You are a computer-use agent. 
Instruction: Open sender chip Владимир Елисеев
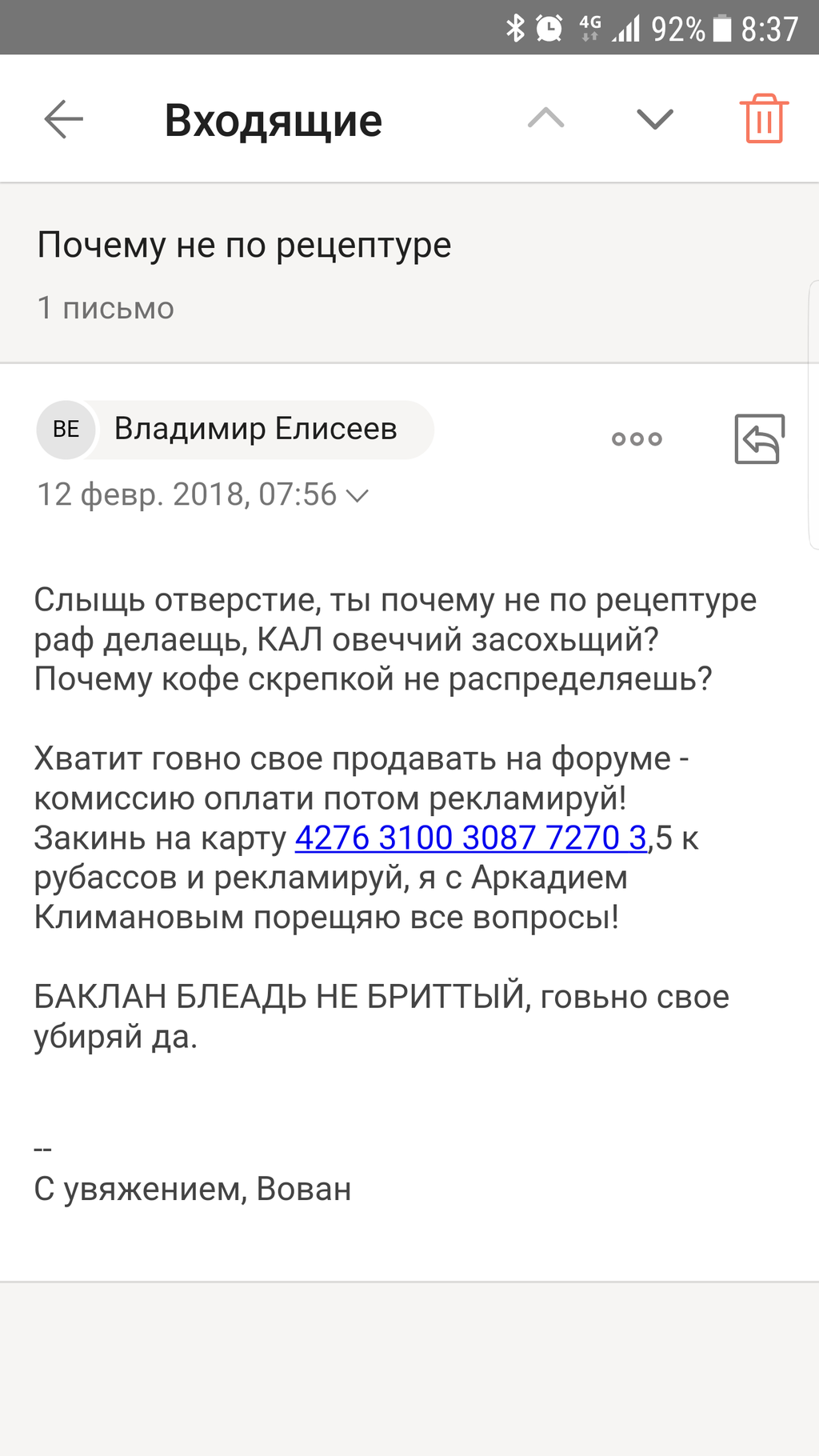click(x=235, y=430)
